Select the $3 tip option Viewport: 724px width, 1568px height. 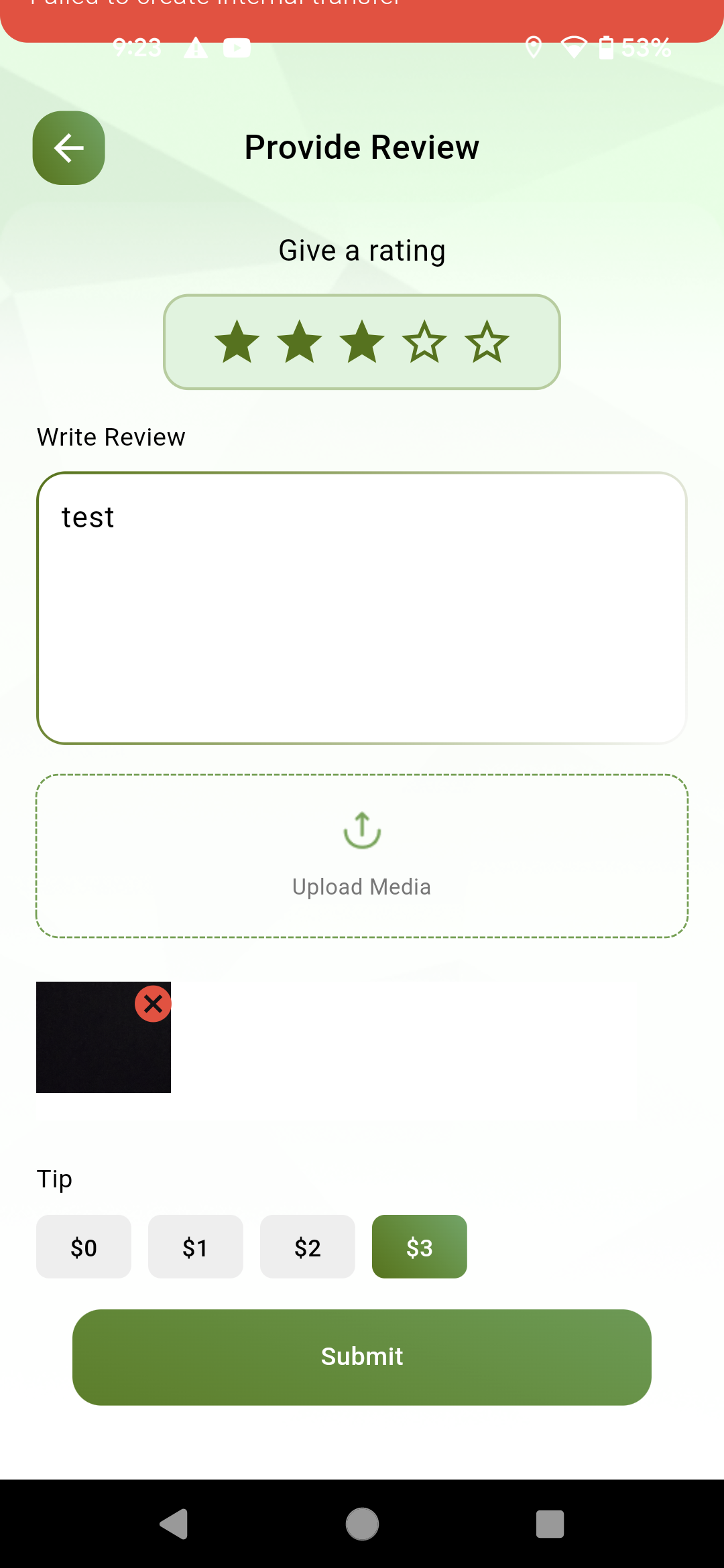pyautogui.click(x=419, y=1247)
